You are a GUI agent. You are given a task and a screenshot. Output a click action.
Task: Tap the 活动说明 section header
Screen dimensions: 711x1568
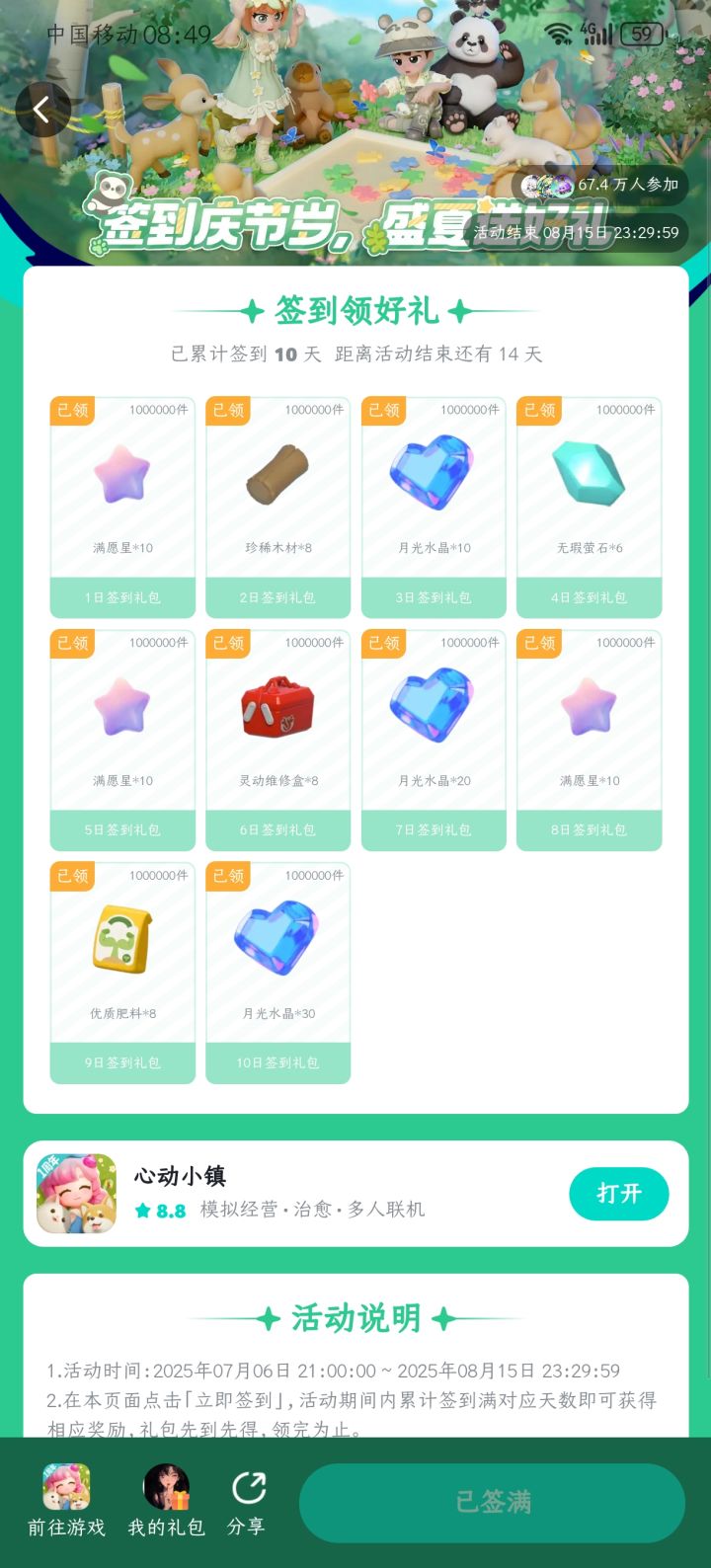click(x=355, y=1318)
